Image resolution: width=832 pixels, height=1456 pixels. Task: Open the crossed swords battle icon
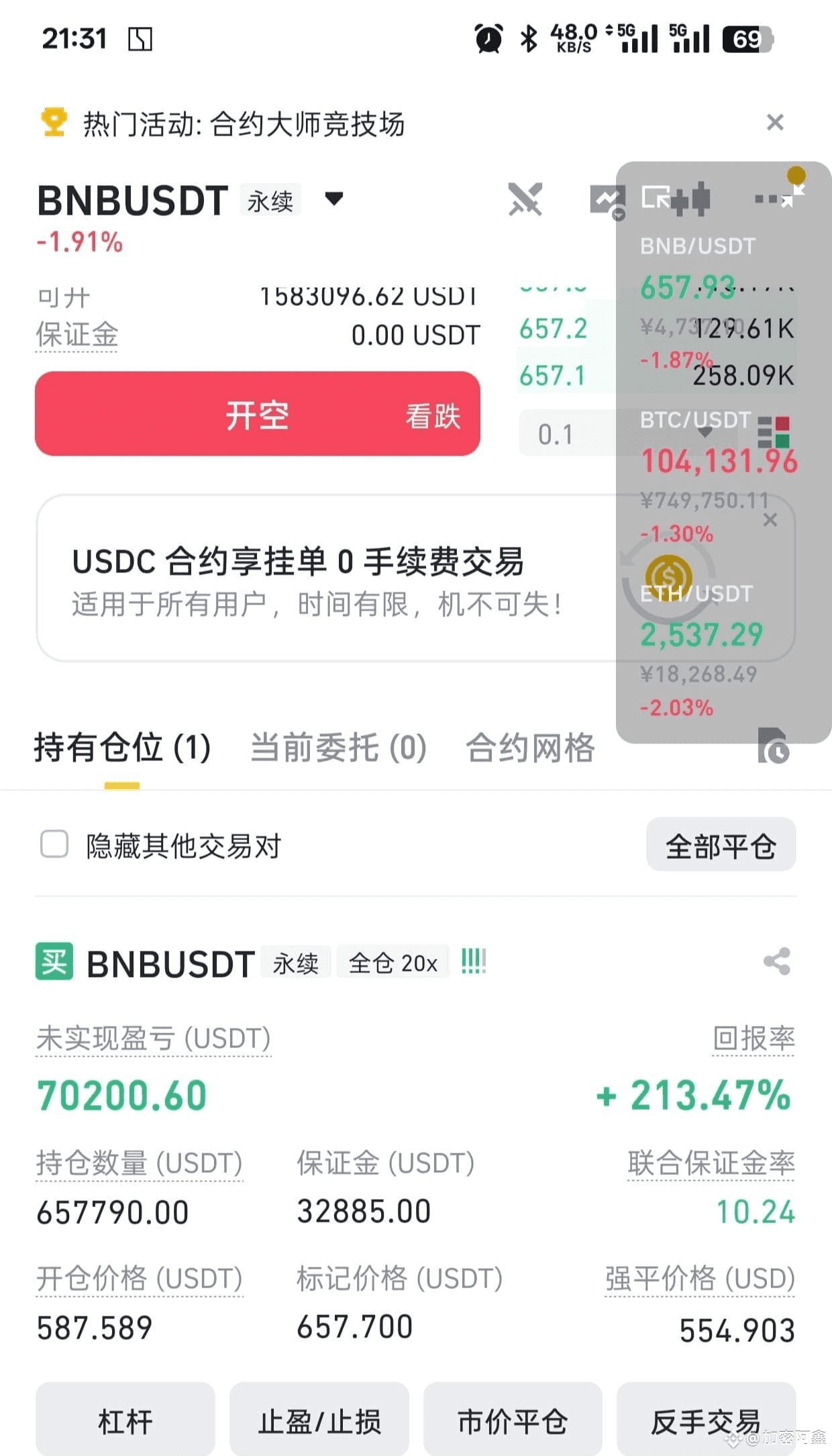[x=525, y=199]
